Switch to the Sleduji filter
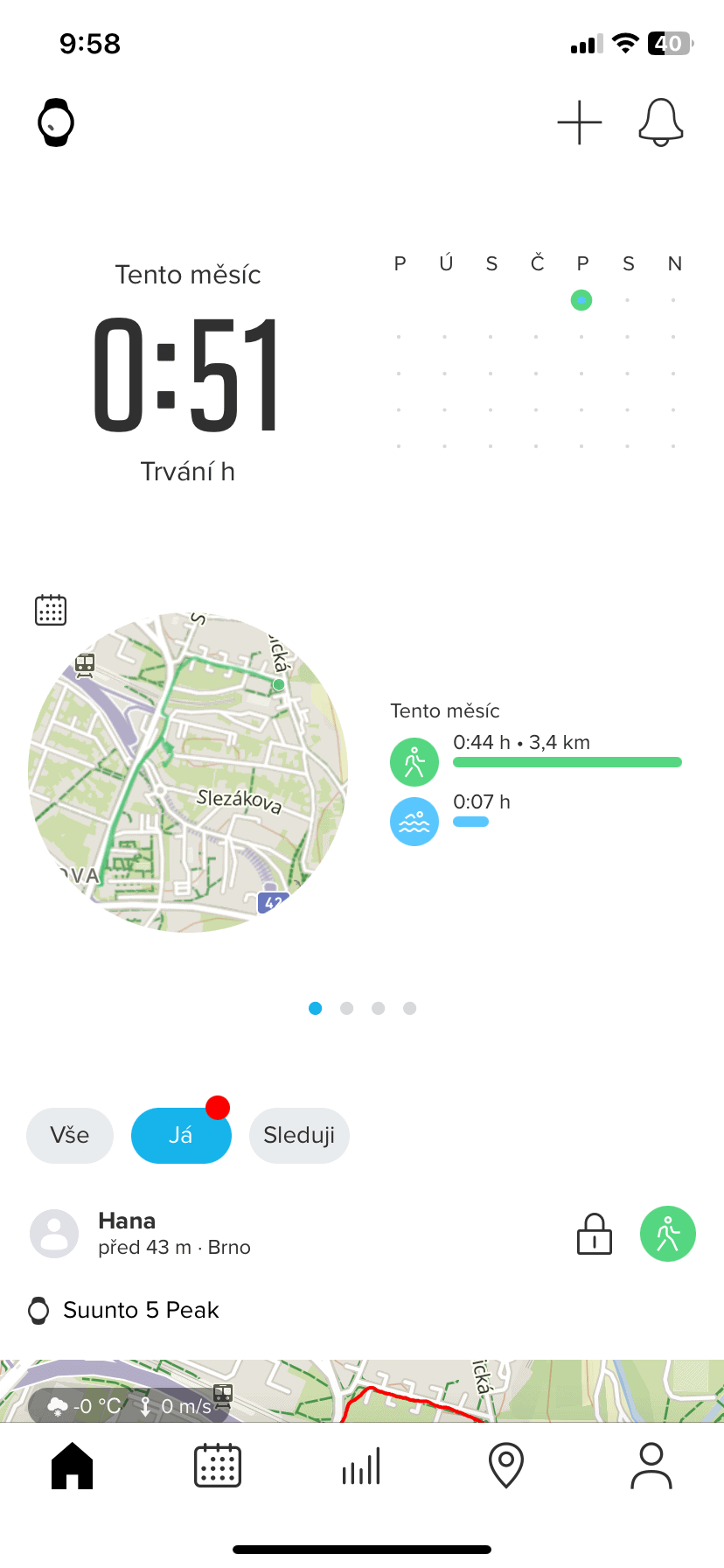 299,1136
